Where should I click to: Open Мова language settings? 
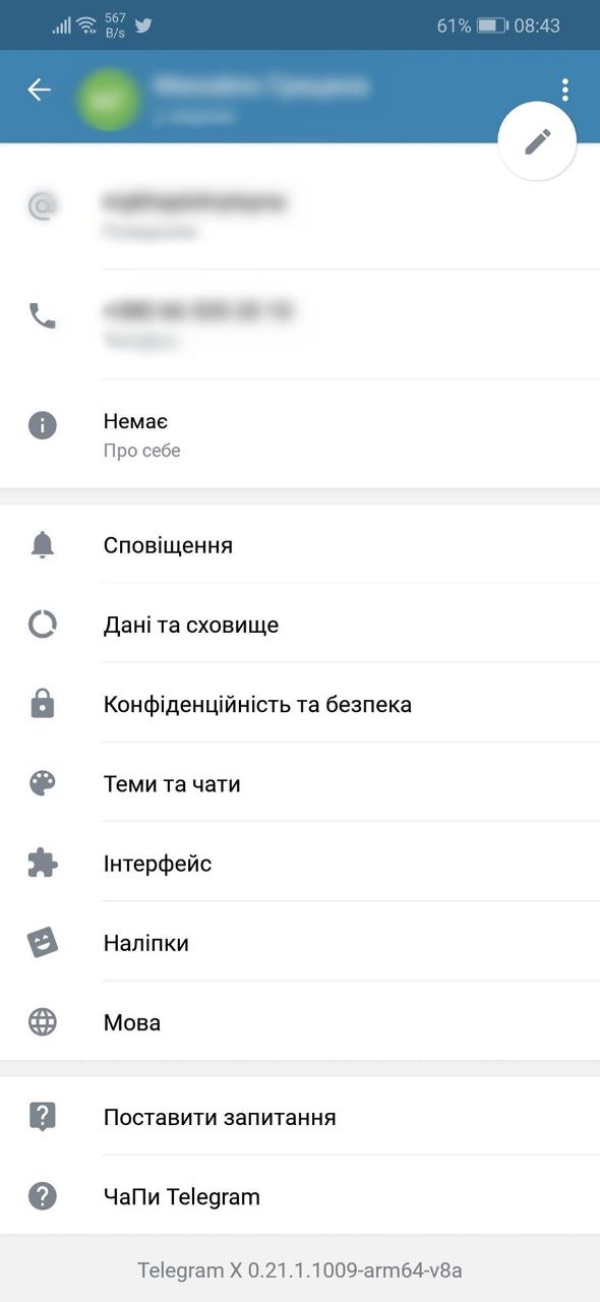click(300, 1022)
